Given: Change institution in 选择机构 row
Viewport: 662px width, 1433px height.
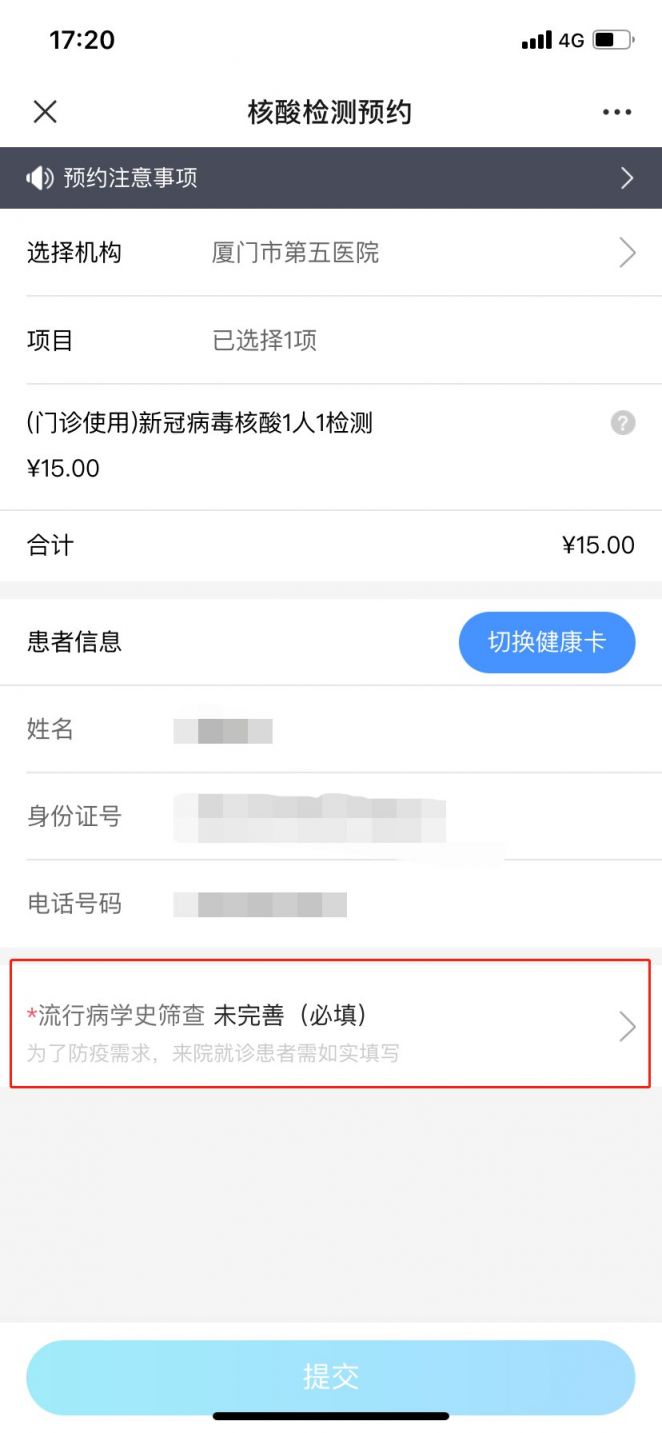Looking at the screenshot, I should pos(331,253).
